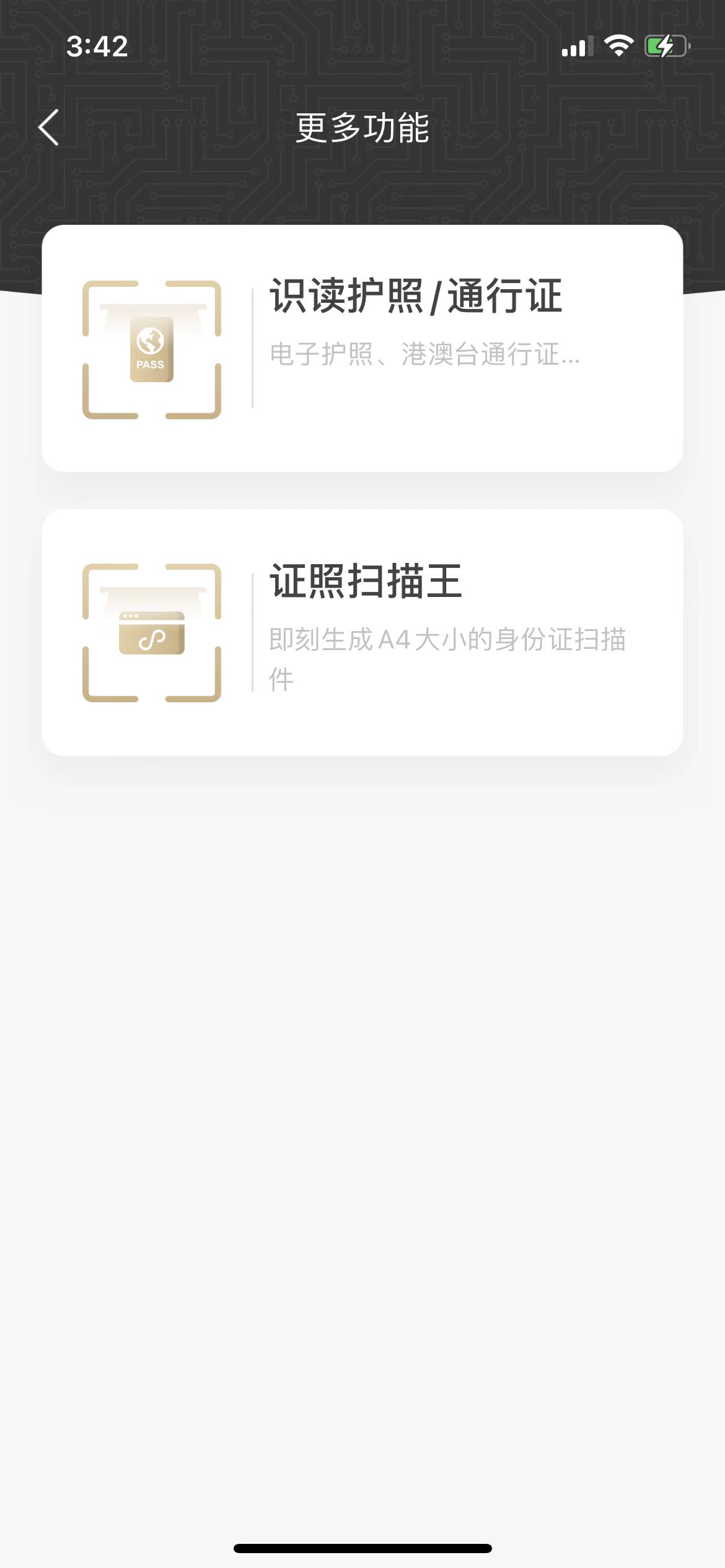Open the 识读护照/通行证 card
725x1568 pixels.
pos(362,348)
